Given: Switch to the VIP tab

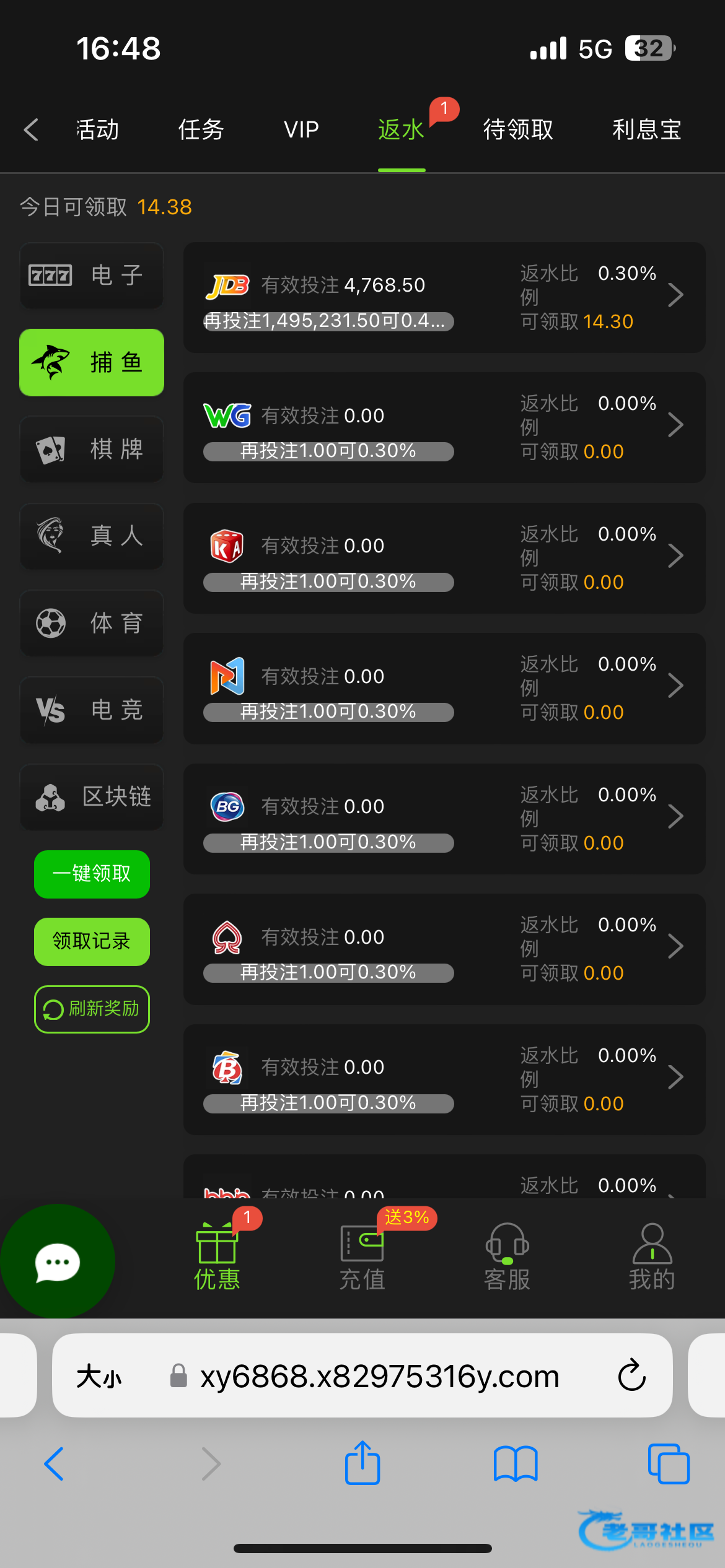Looking at the screenshot, I should click(x=301, y=129).
